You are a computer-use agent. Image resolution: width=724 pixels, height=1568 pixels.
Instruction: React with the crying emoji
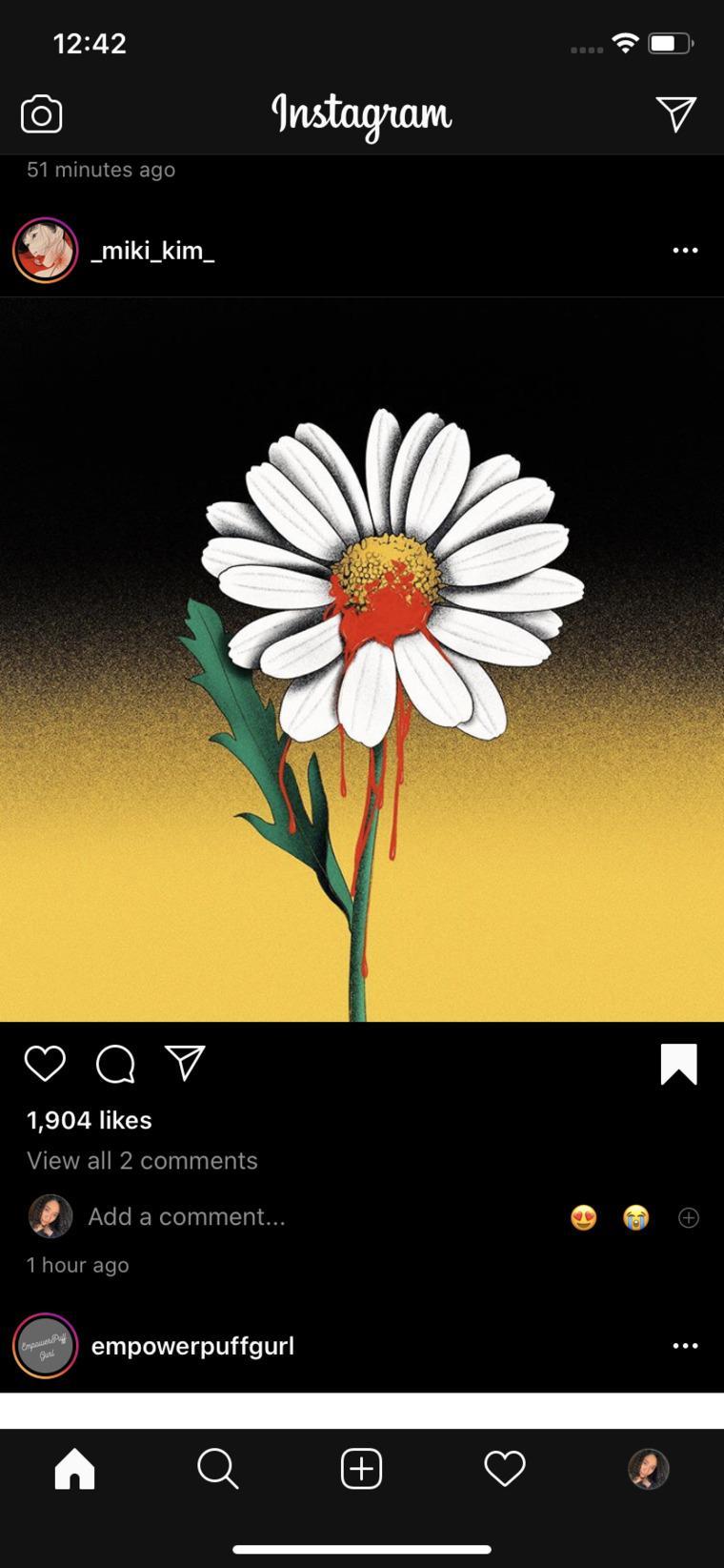(x=635, y=1217)
